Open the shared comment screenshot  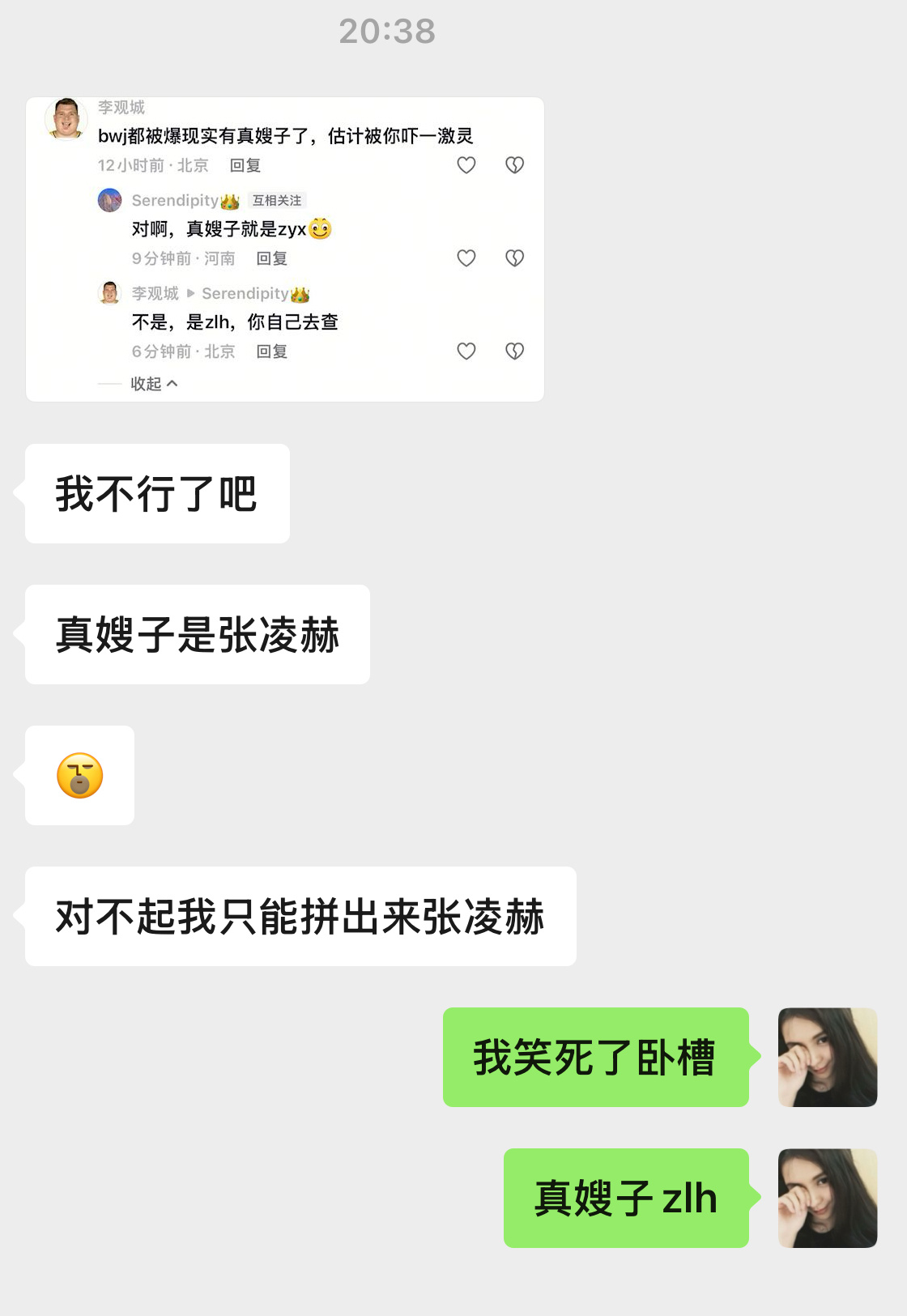coord(283,247)
